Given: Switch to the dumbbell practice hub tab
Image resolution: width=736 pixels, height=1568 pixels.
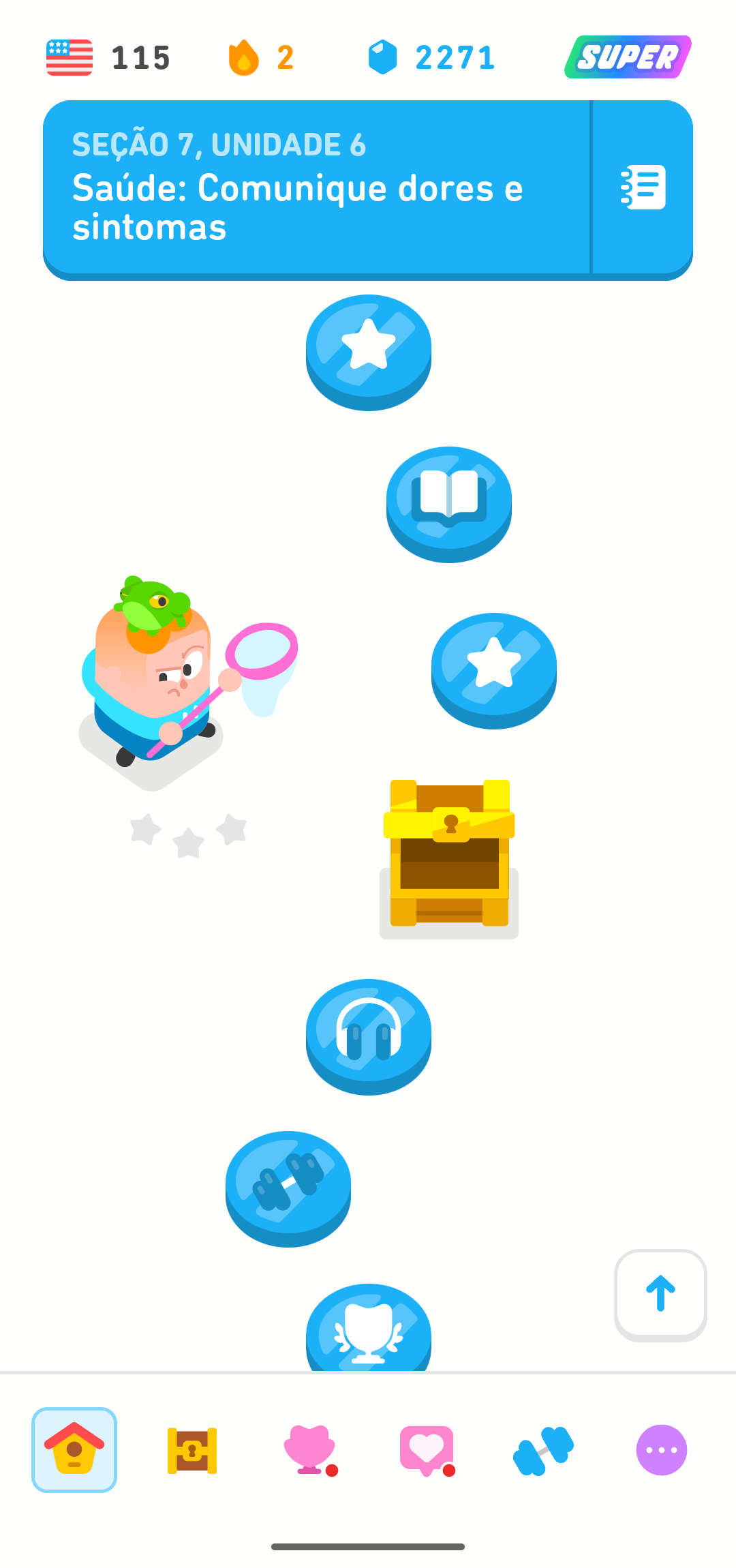Looking at the screenshot, I should coord(543,1449).
